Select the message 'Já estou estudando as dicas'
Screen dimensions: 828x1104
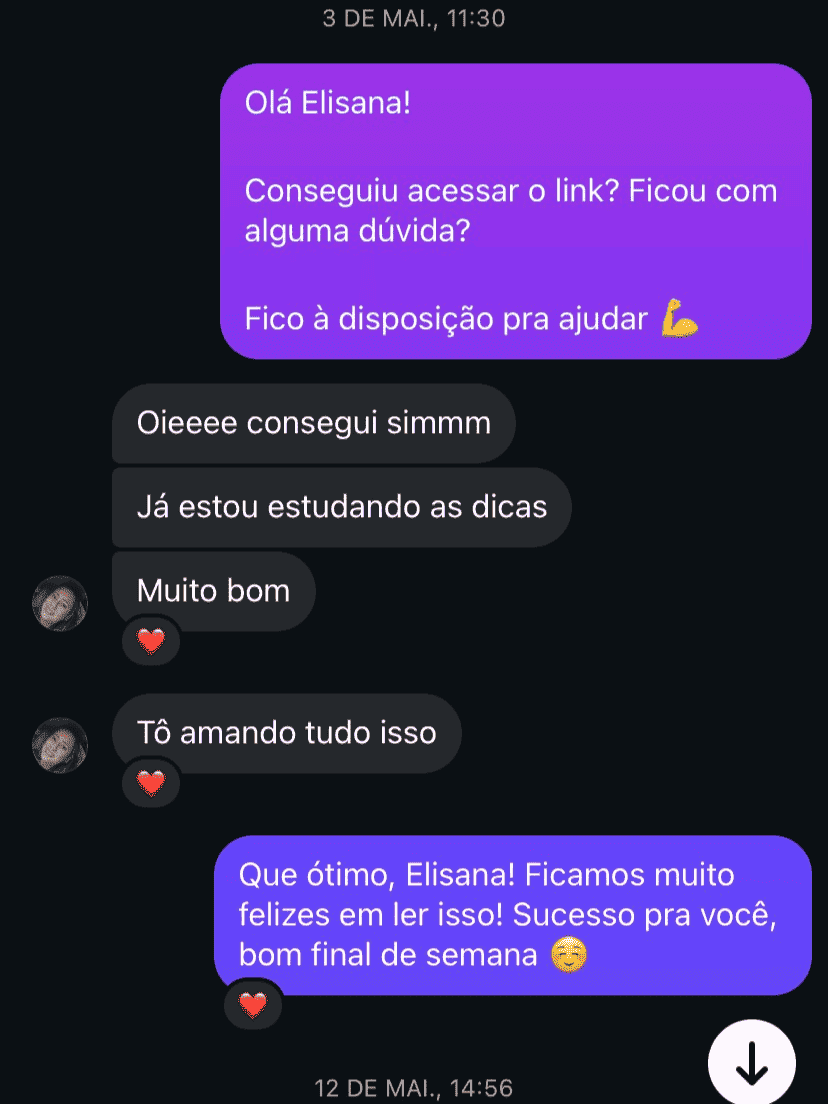tap(341, 507)
